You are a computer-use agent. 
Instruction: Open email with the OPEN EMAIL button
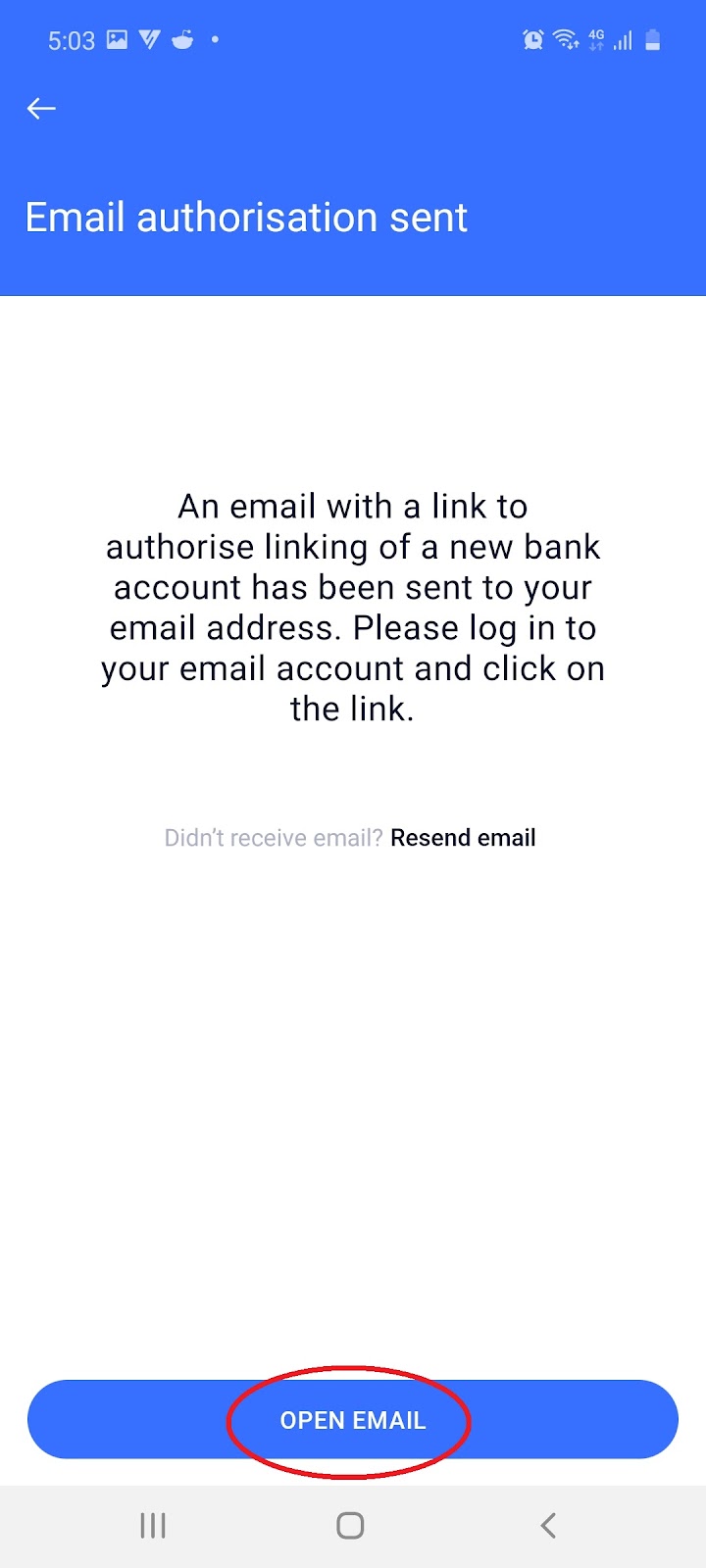[x=353, y=1420]
